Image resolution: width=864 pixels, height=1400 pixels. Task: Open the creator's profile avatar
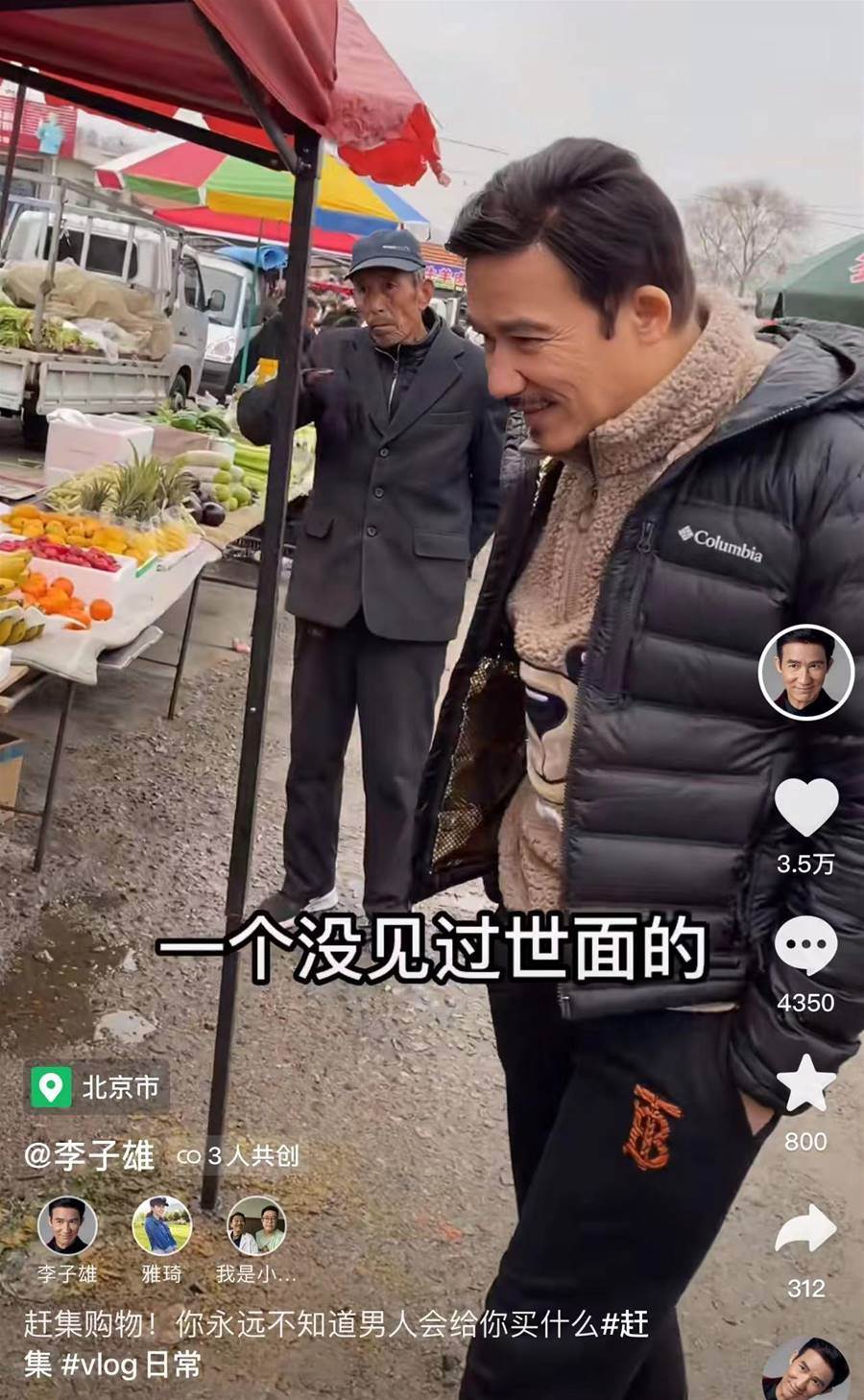pos(805,671)
